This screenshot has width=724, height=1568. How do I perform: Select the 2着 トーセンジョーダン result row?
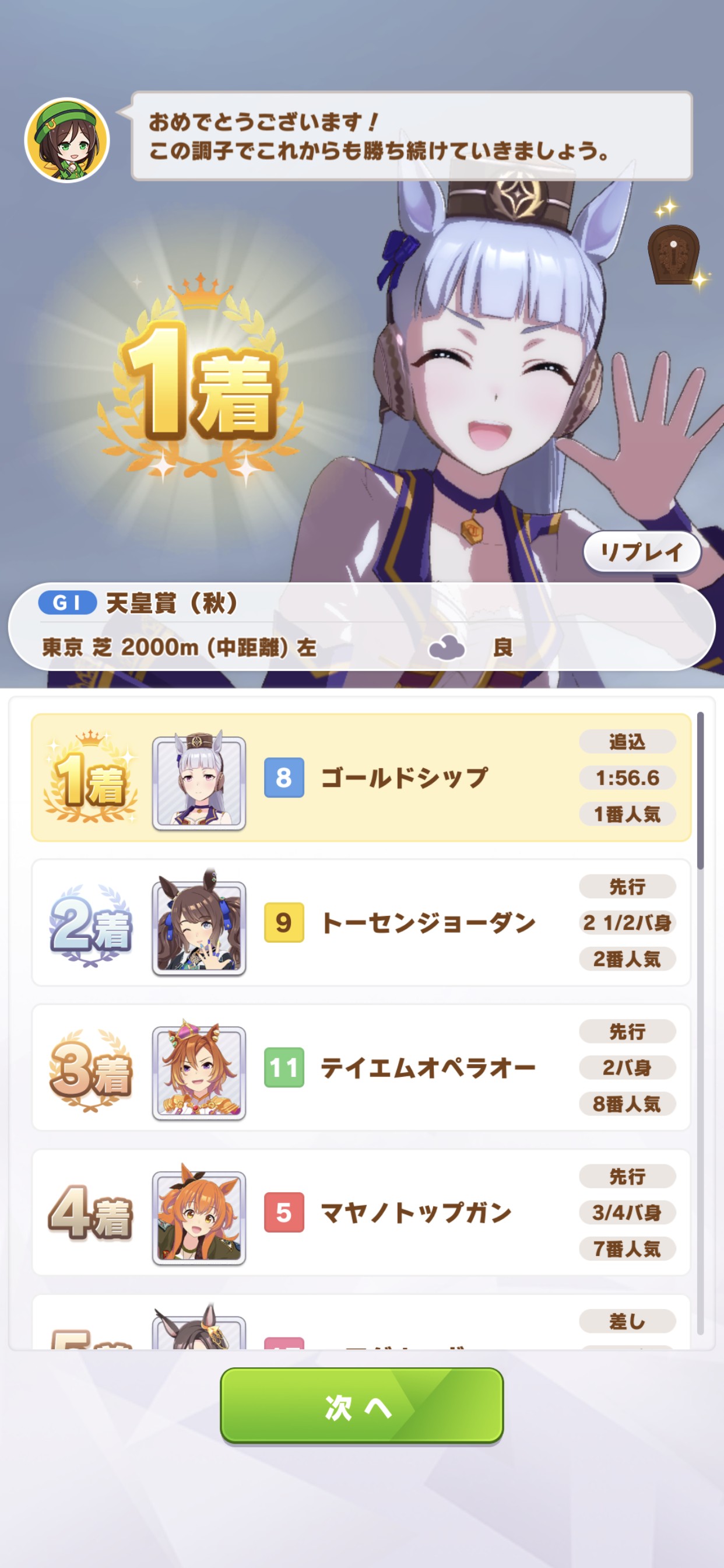point(361,923)
